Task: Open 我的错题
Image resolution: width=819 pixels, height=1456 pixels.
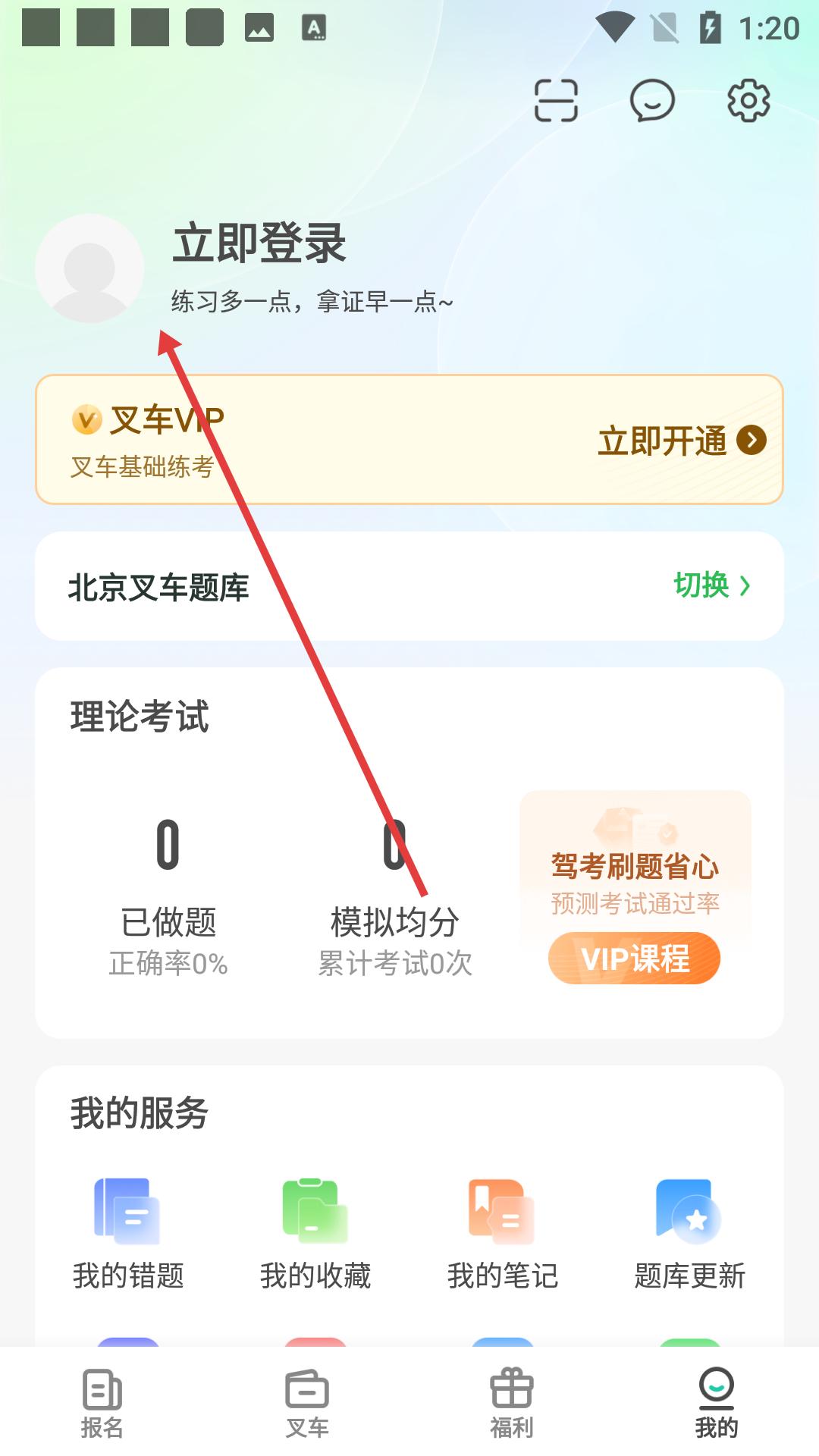Action: coord(128,1235)
